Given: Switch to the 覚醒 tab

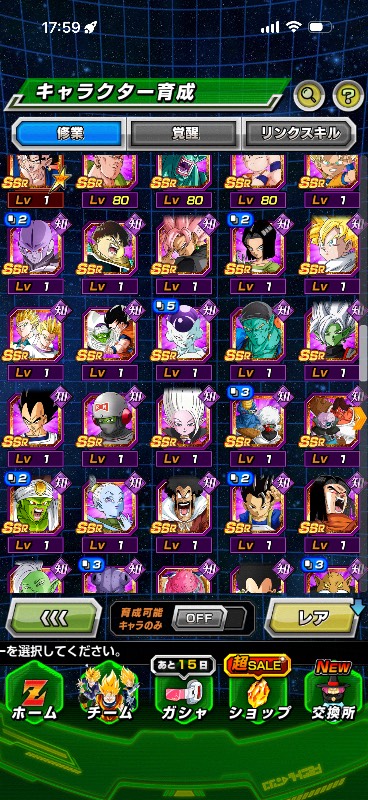Looking at the screenshot, I should tap(184, 134).
